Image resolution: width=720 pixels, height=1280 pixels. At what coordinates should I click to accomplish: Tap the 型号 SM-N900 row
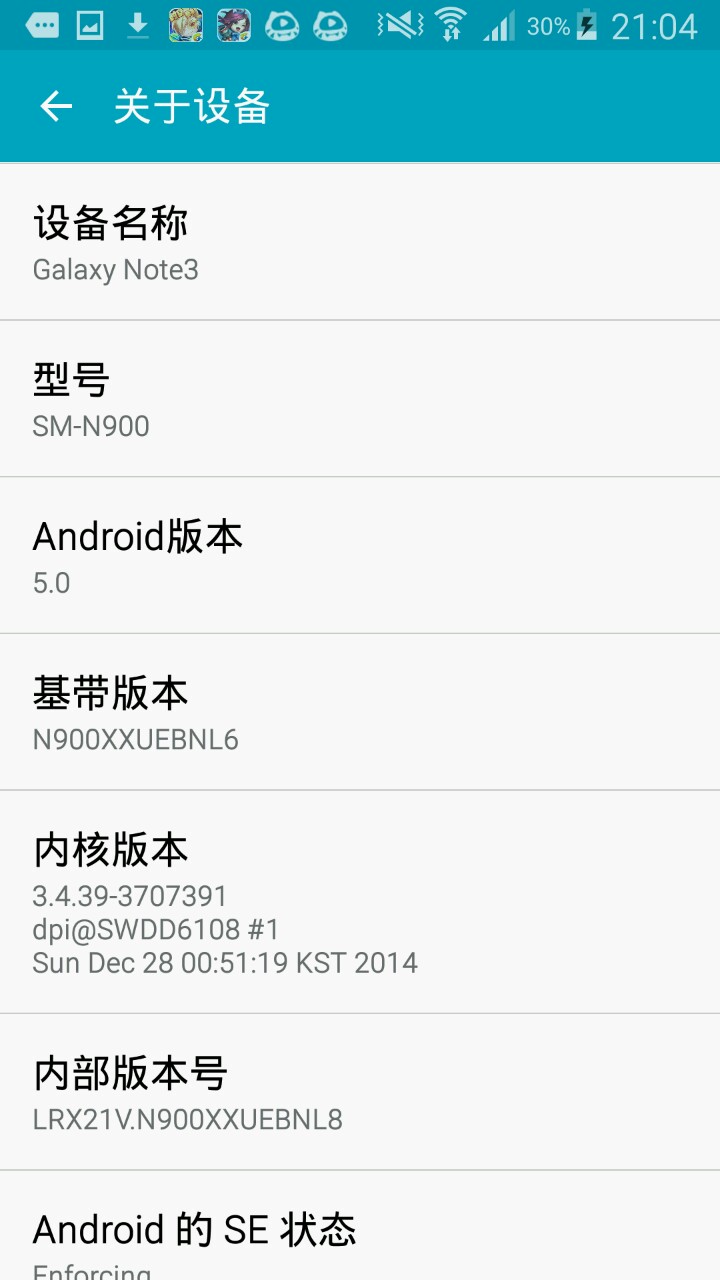click(x=360, y=399)
